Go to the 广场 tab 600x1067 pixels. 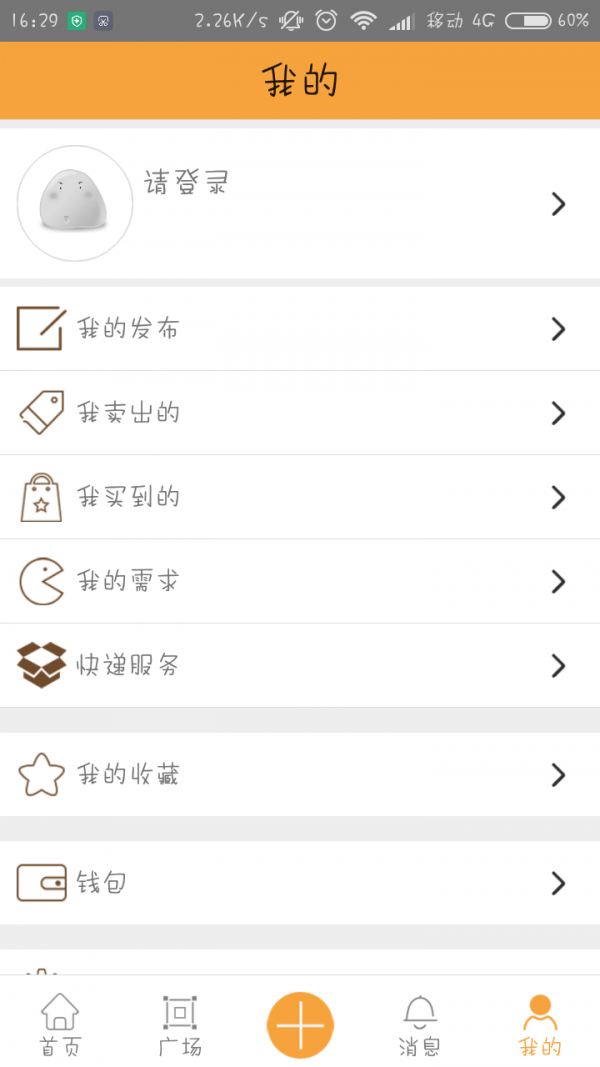click(180, 1025)
